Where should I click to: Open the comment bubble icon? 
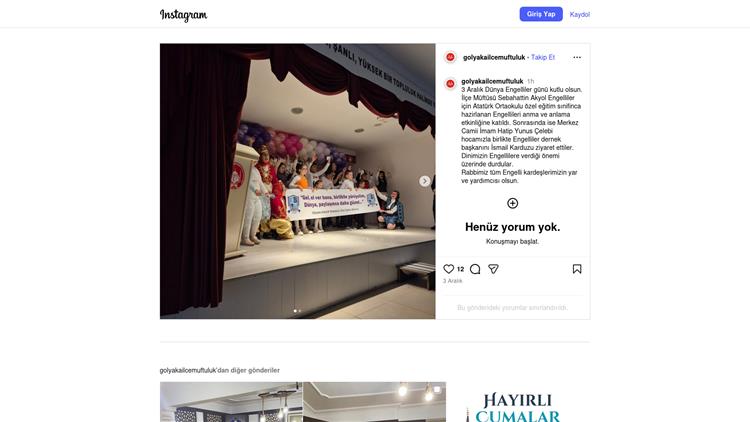point(475,269)
